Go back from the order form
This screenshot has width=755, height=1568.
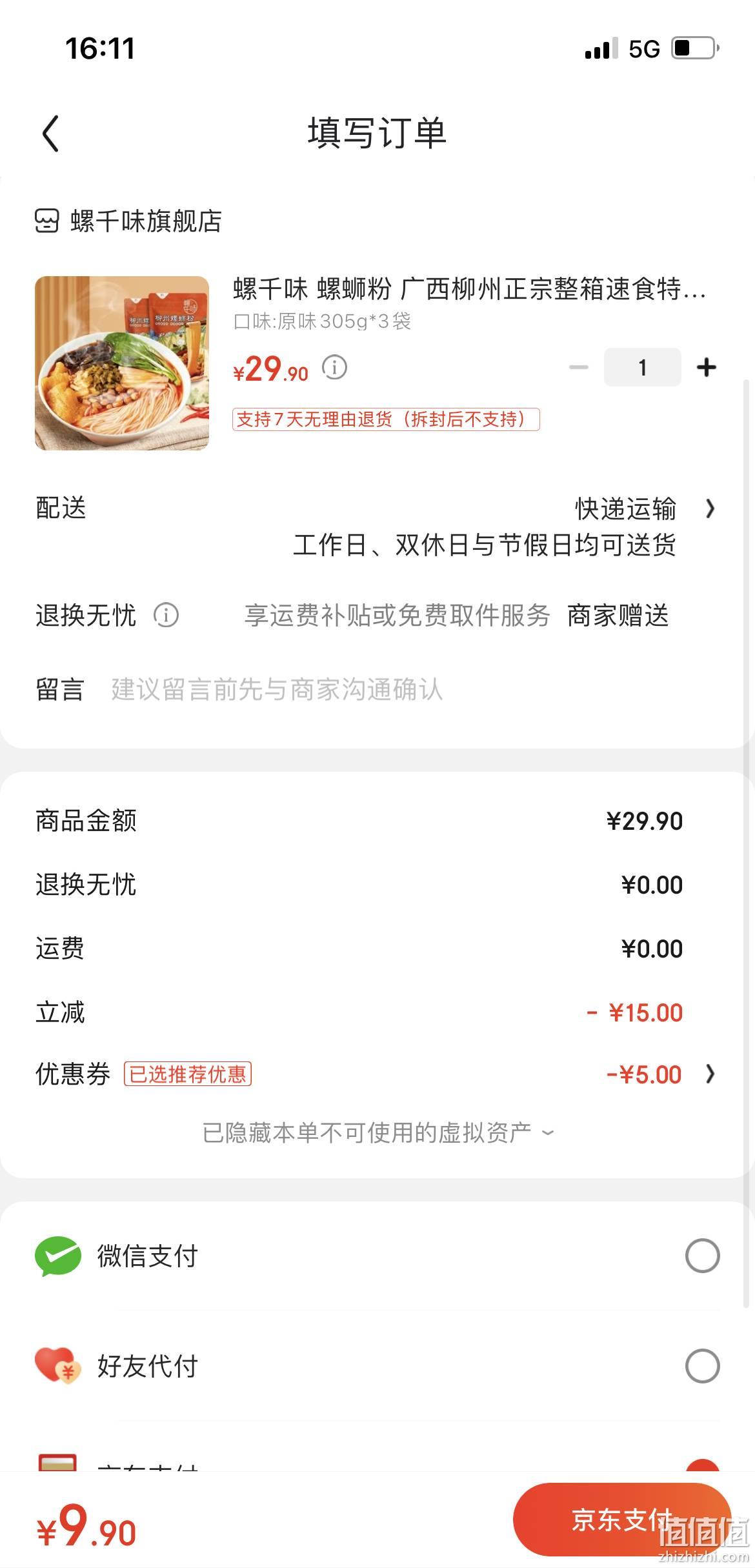[51, 134]
